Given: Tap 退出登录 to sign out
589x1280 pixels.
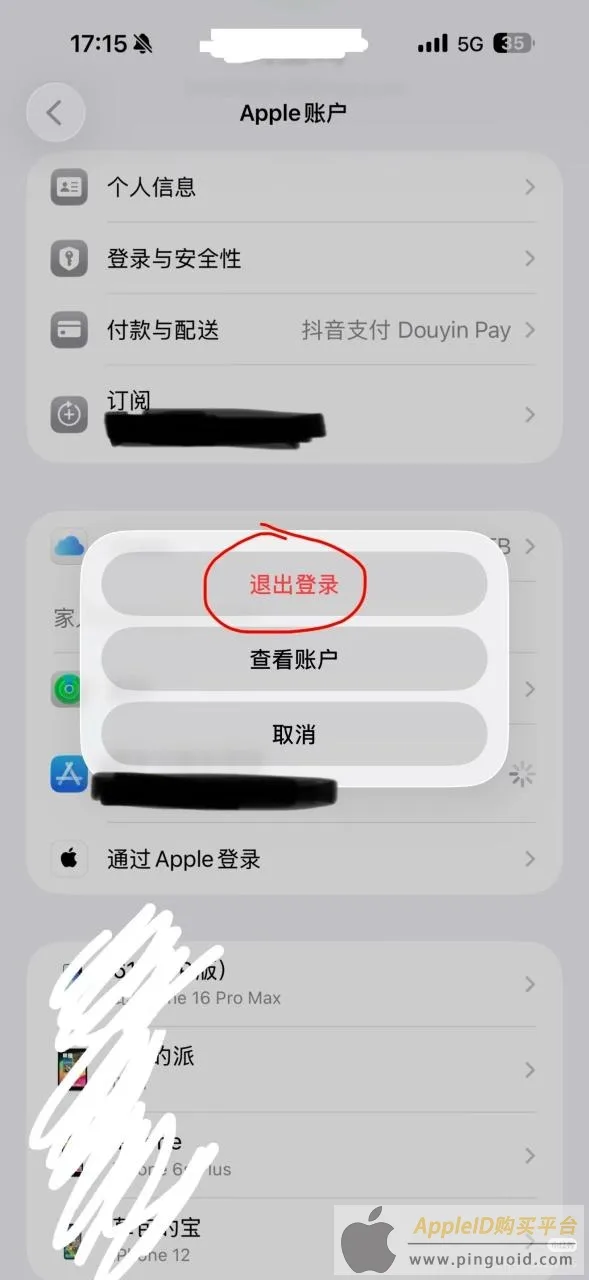Looking at the screenshot, I should coord(294,585).
